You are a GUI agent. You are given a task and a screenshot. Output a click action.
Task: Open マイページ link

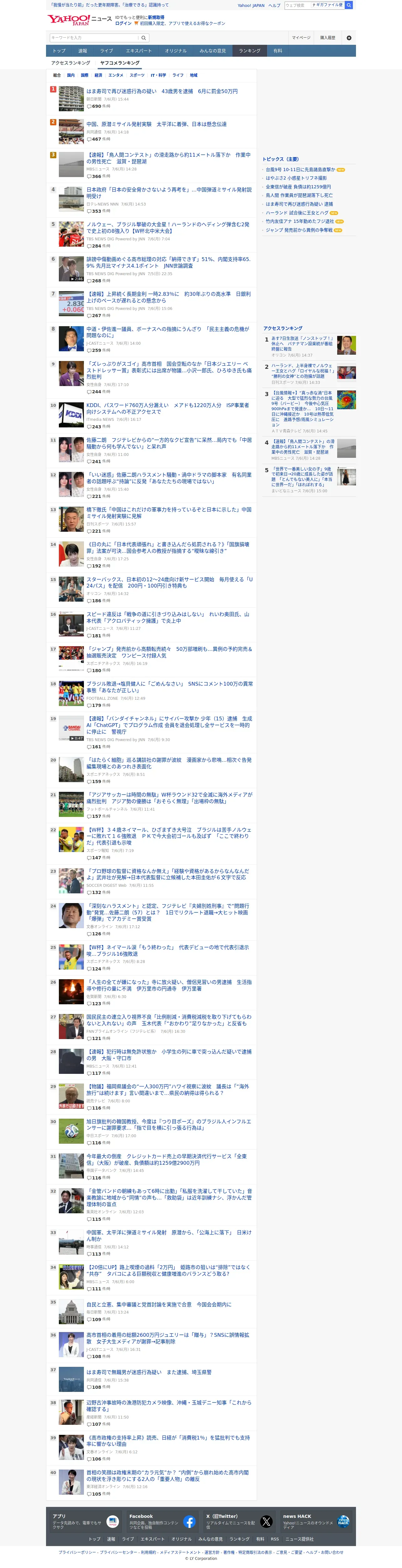pos(301,38)
